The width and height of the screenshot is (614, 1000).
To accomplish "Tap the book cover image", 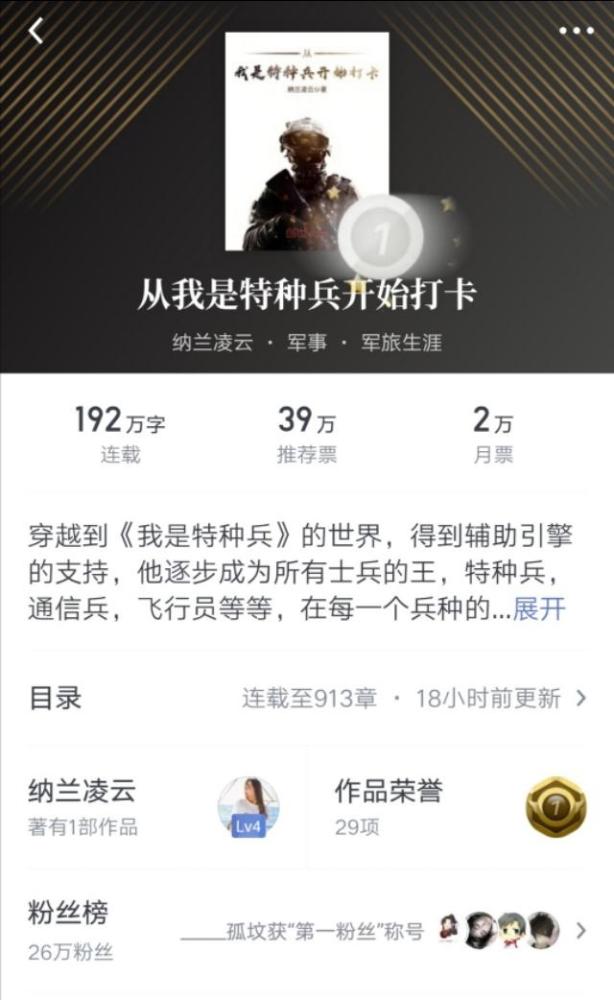I will pos(306,140).
